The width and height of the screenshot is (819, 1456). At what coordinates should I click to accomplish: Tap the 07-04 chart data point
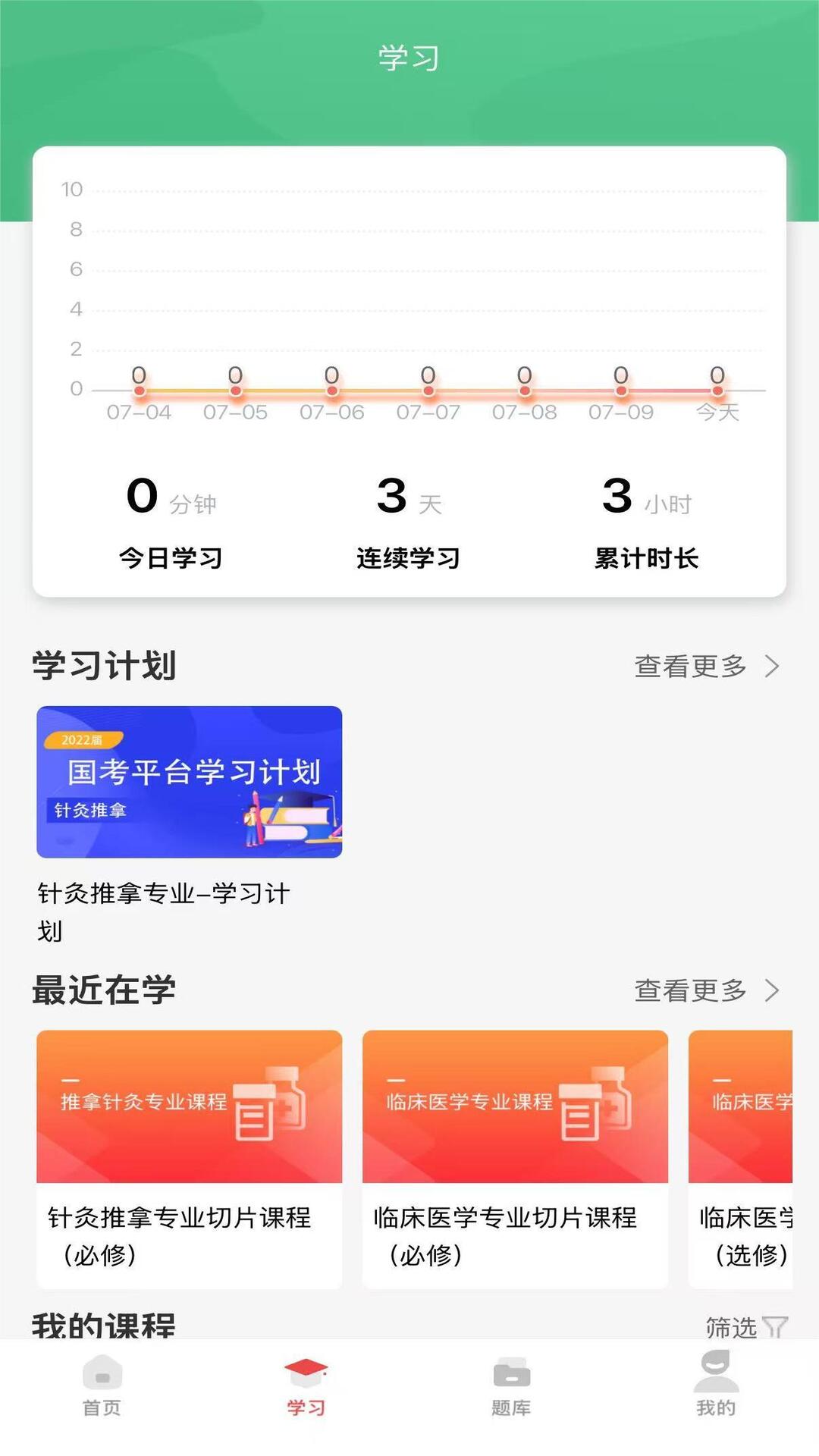pos(139,389)
